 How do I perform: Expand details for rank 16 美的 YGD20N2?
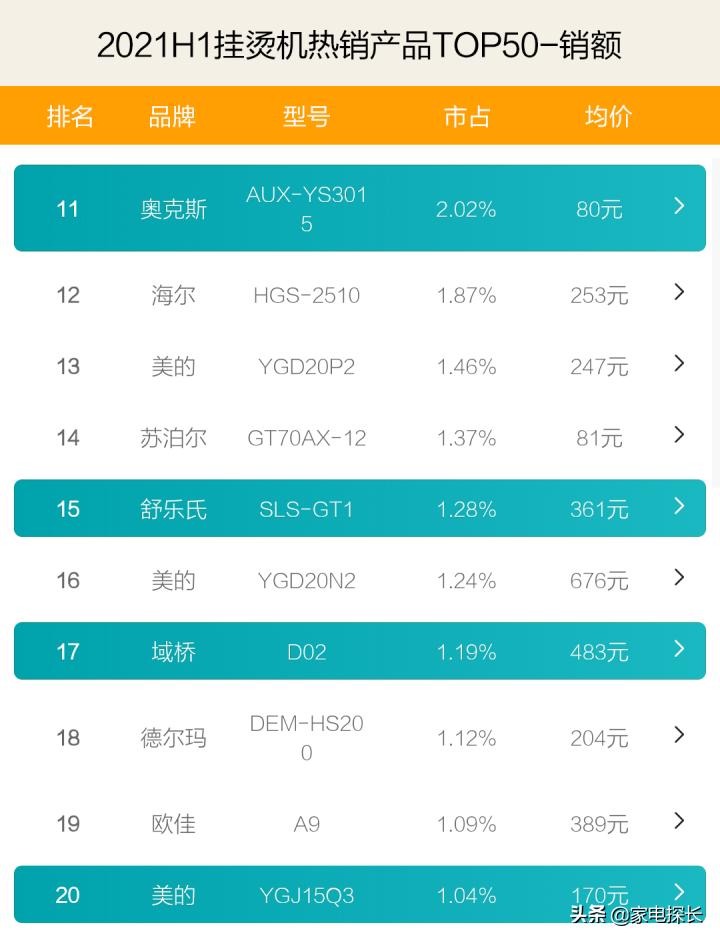[x=679, y=578]
